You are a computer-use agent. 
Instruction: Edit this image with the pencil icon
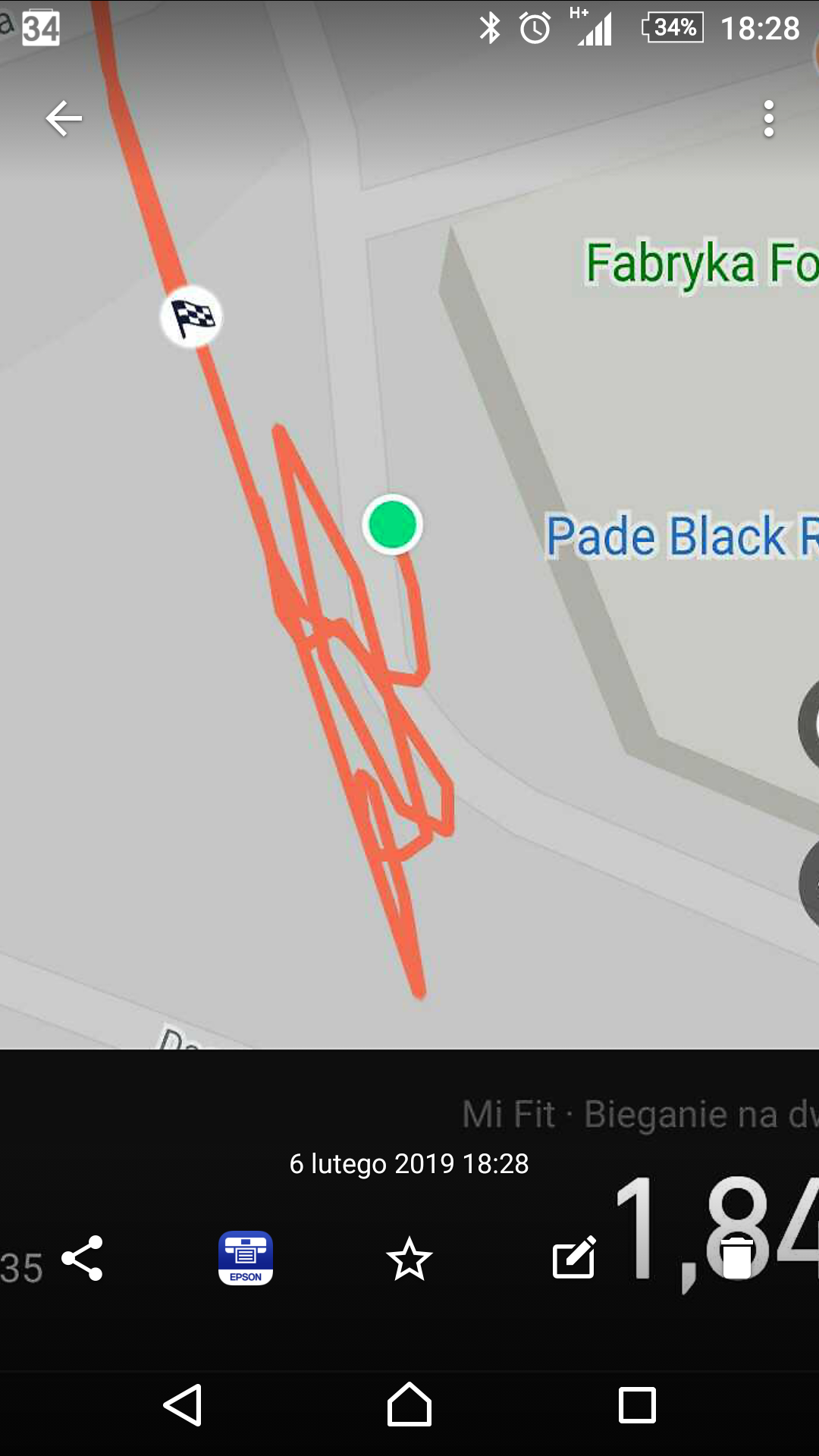(x=574, y=1258)
